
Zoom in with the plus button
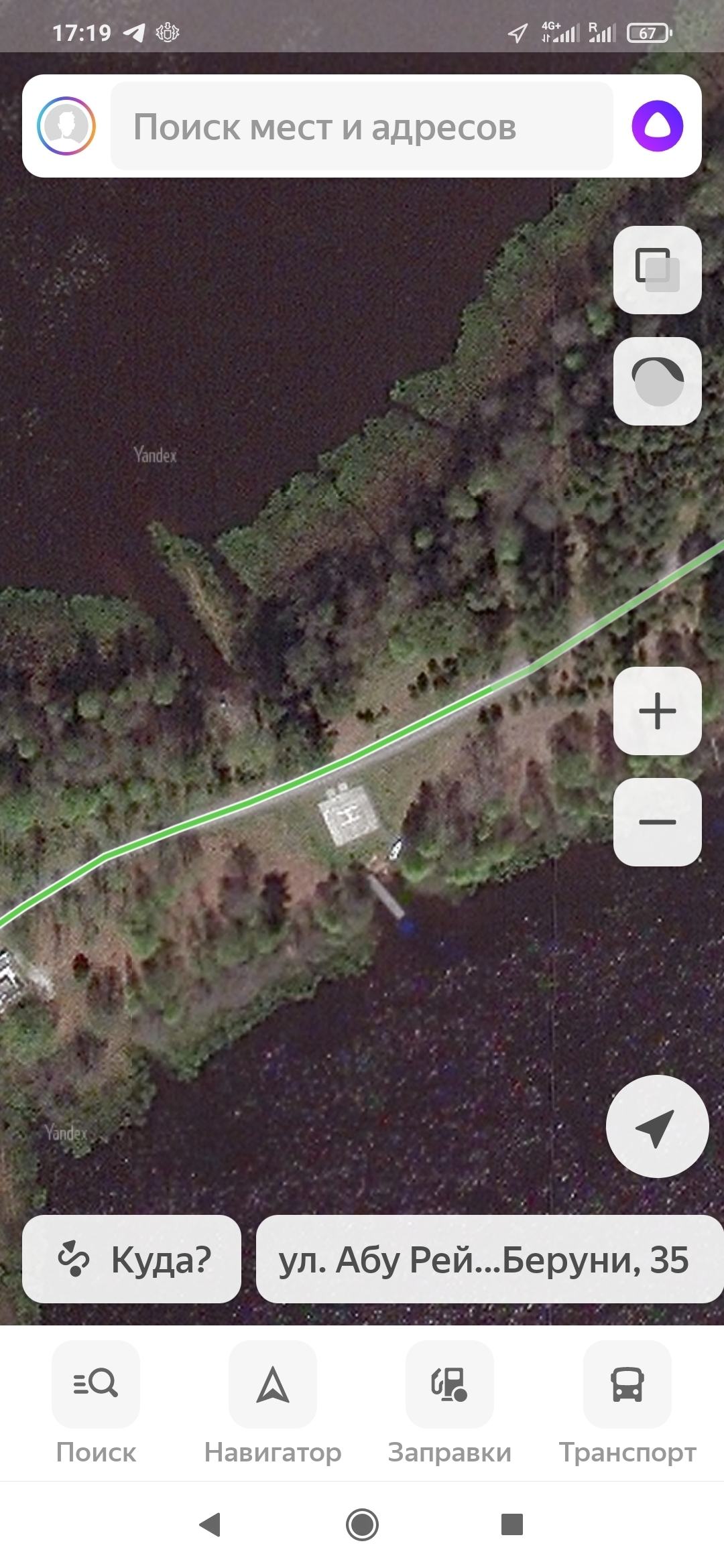(x=658, y=711)
